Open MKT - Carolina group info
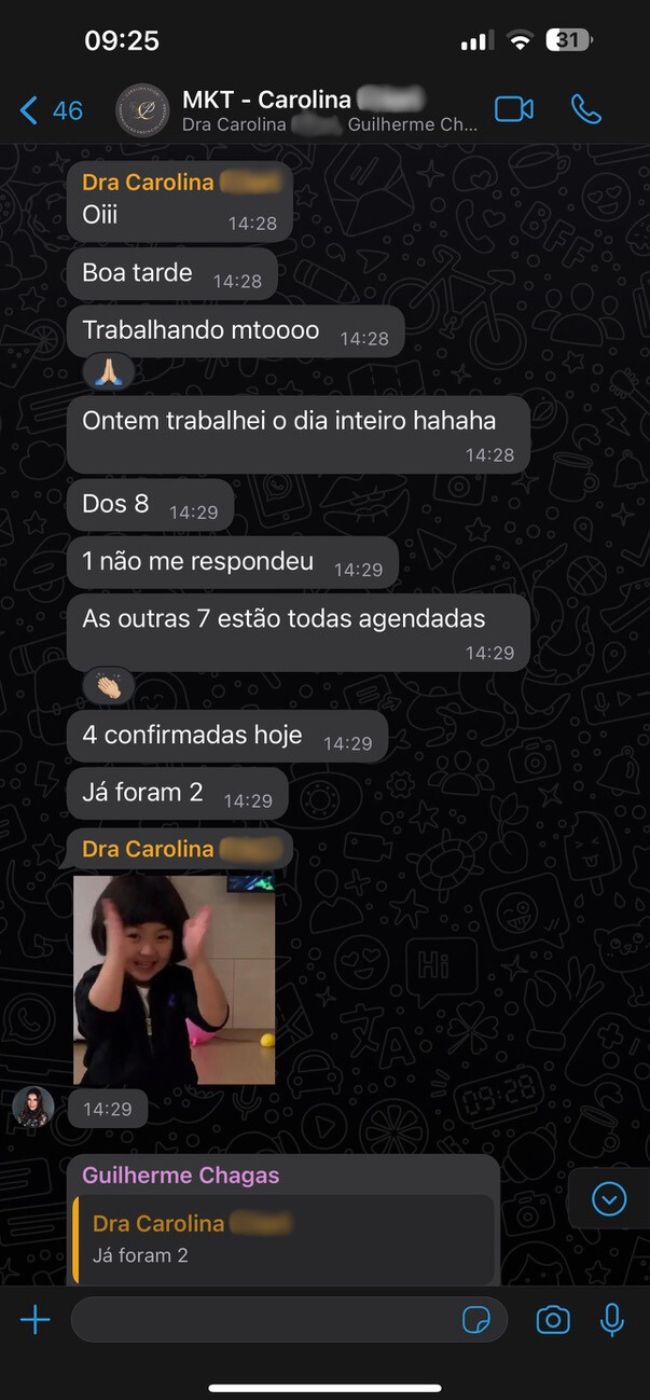Viewport: 650px width, 1400px height. click(300, 110)
